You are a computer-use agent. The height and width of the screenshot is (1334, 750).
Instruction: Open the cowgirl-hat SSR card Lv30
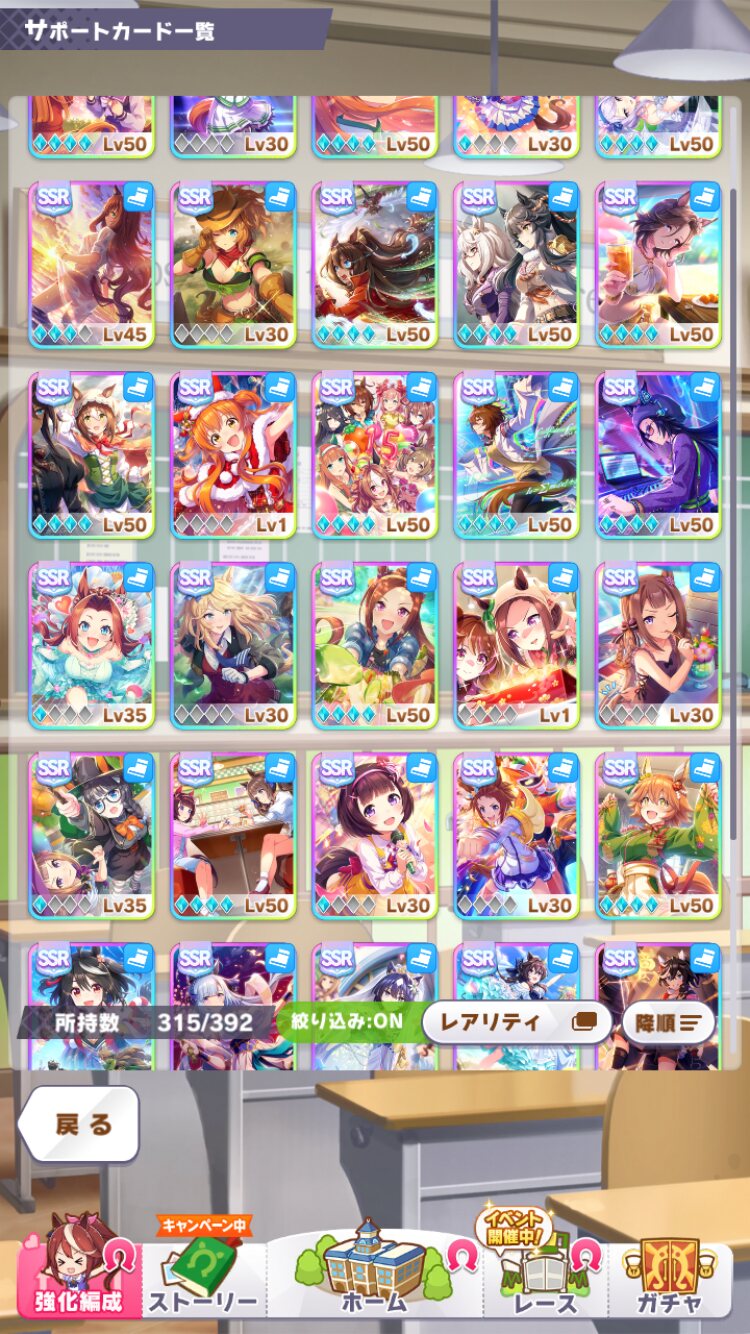click(233, 264)
